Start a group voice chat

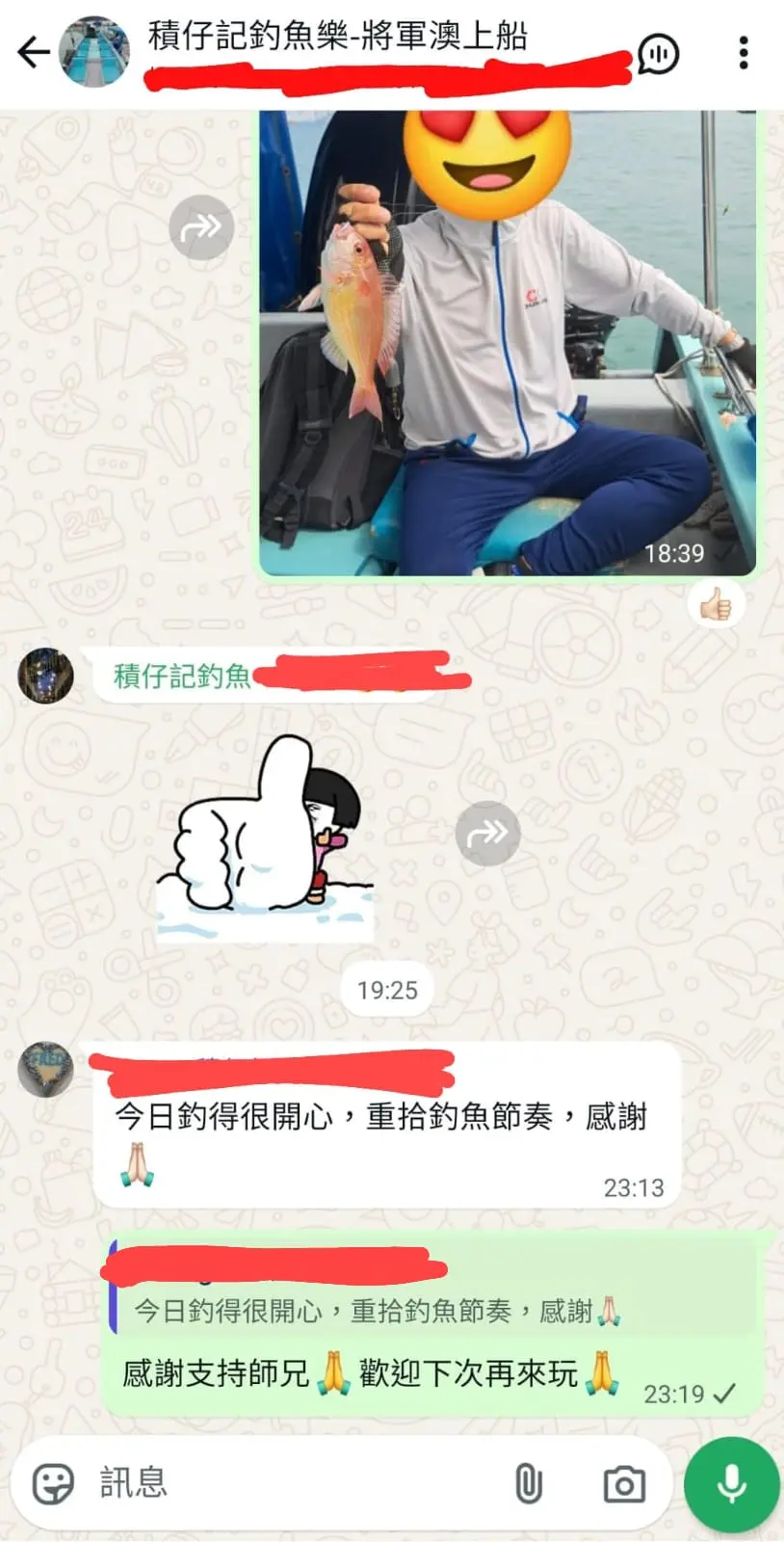click(658, 54)
